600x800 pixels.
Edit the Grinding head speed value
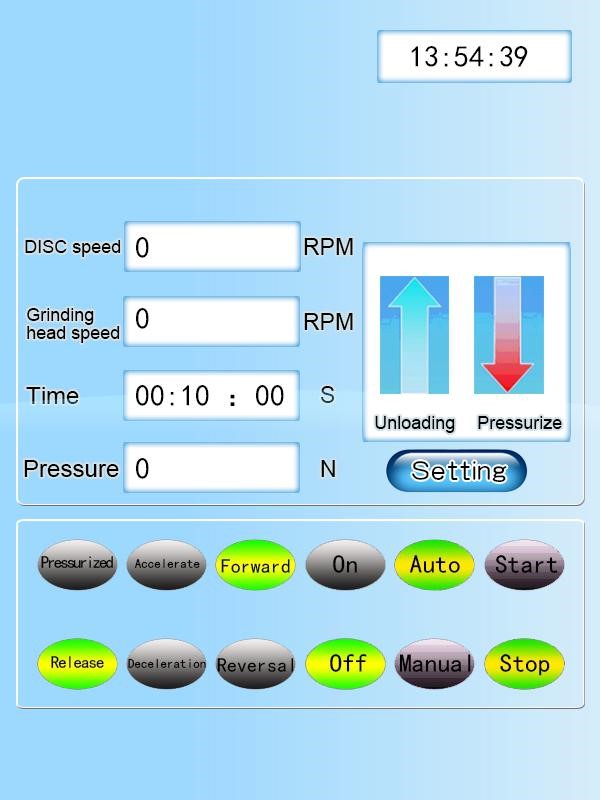pos(212,321)
